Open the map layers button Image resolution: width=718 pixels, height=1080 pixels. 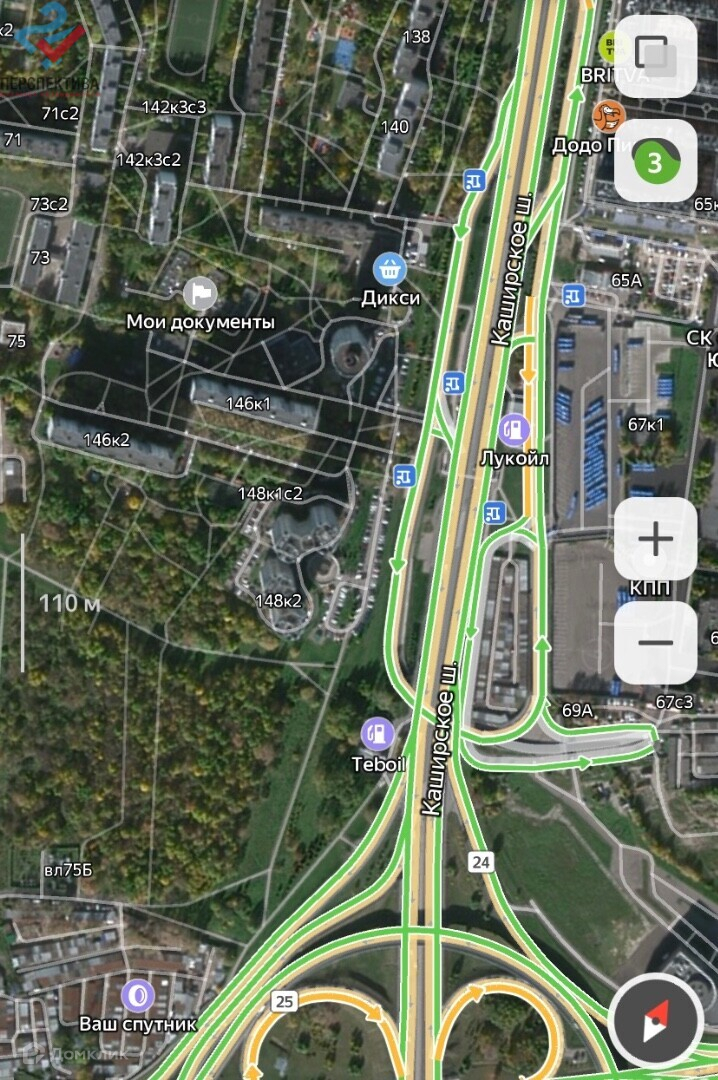point(655,56)
